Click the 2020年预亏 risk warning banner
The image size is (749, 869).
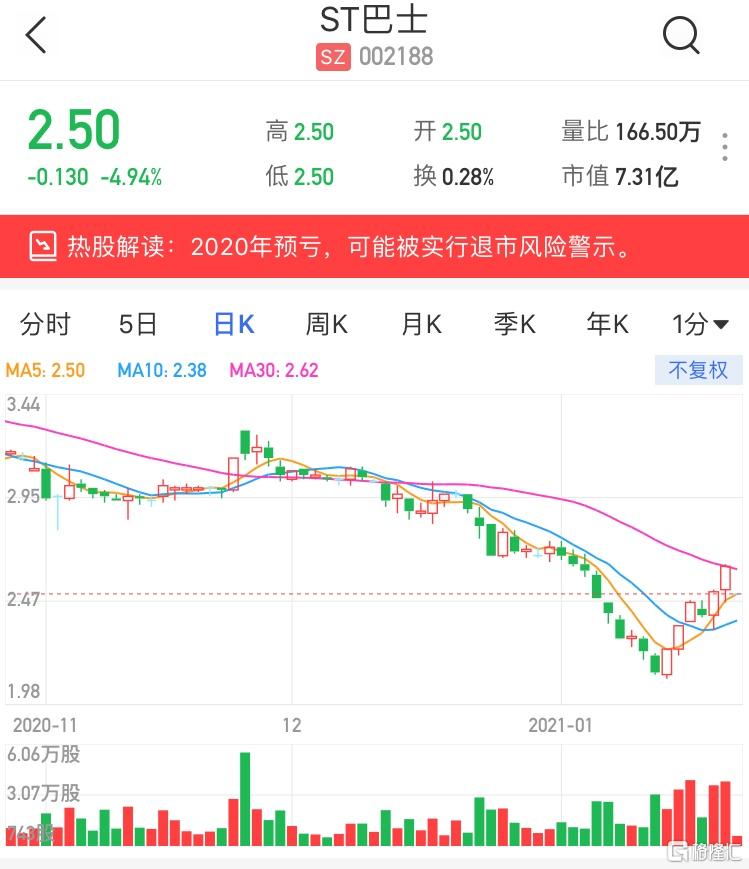coord(374,243)
